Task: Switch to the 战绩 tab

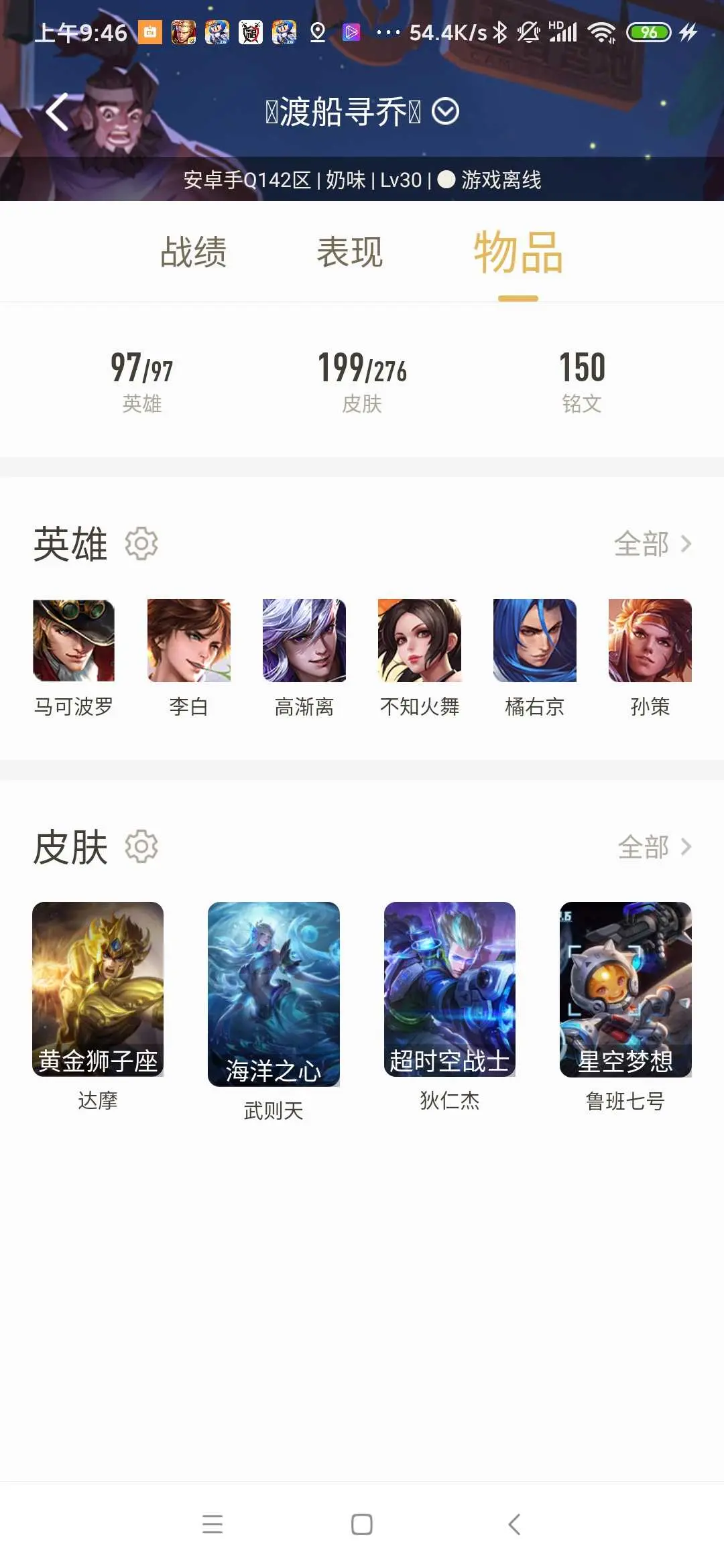Action: [x=193, y=253]
